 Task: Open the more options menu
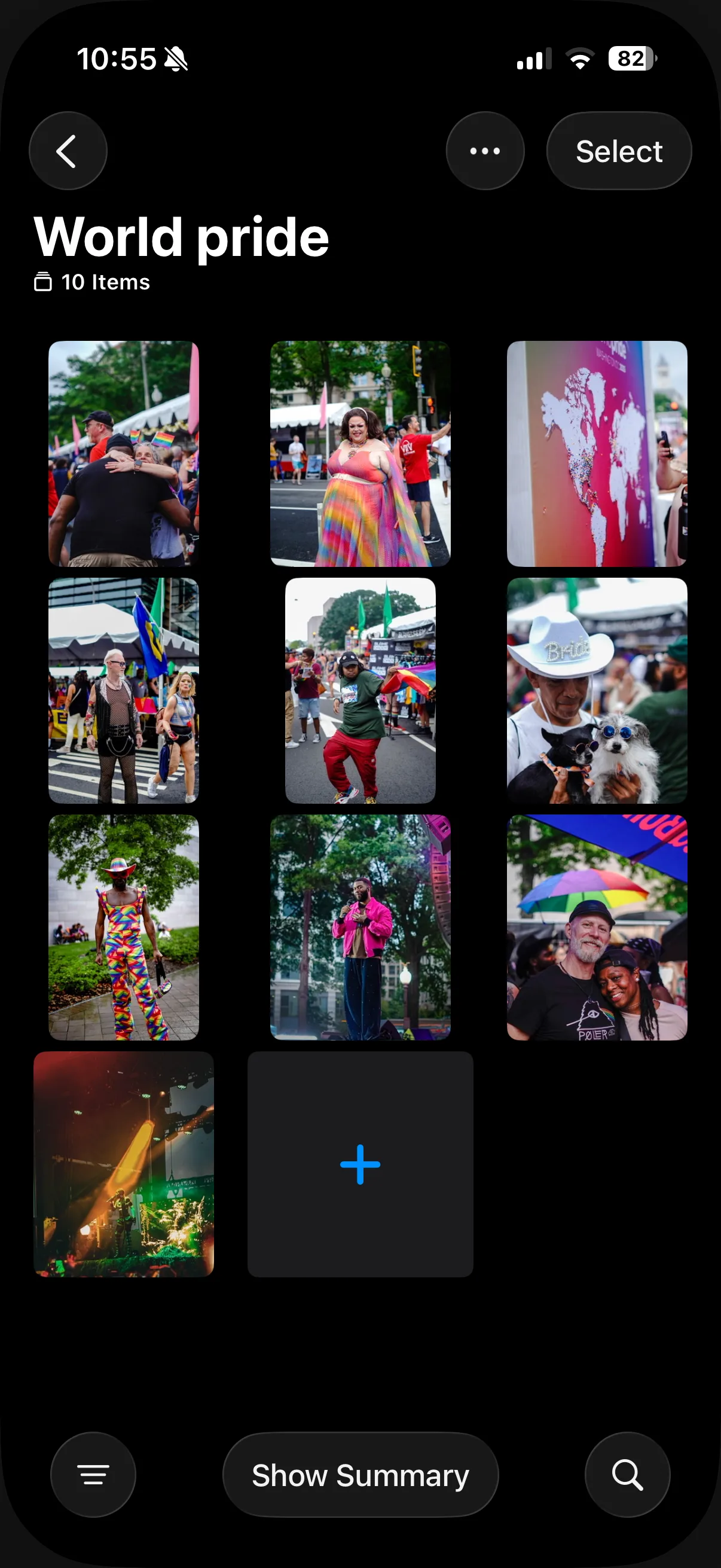tap(485, 150)
